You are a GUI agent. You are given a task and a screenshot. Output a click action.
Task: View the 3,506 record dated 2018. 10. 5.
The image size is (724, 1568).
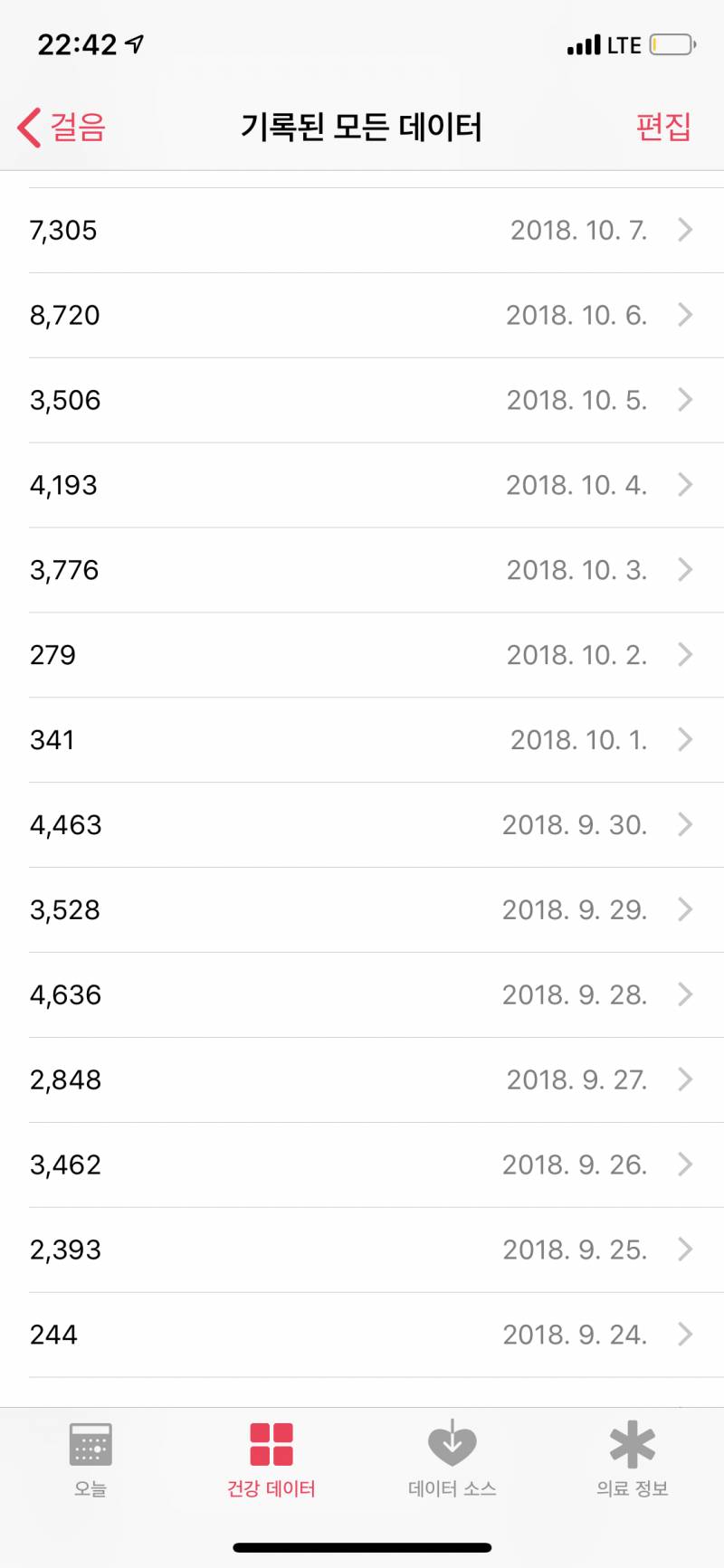(x=362, y=401)
